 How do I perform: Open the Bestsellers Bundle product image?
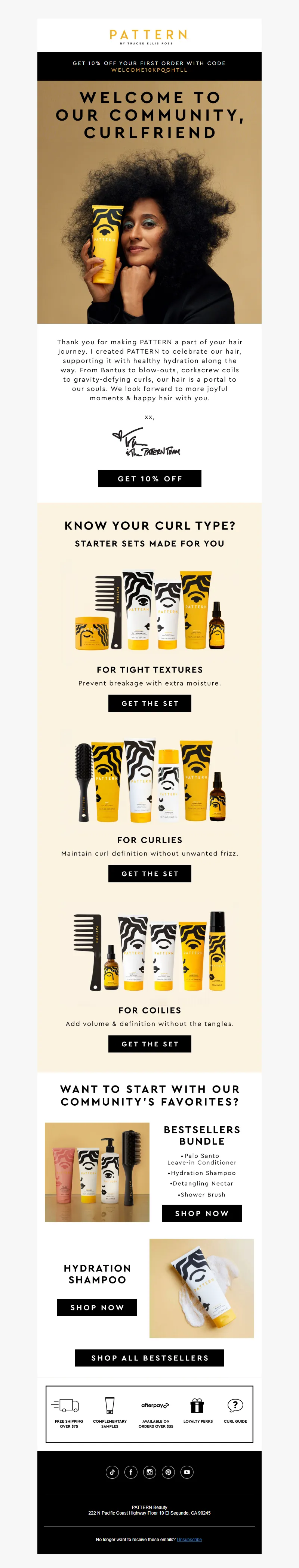[97, 1172]
